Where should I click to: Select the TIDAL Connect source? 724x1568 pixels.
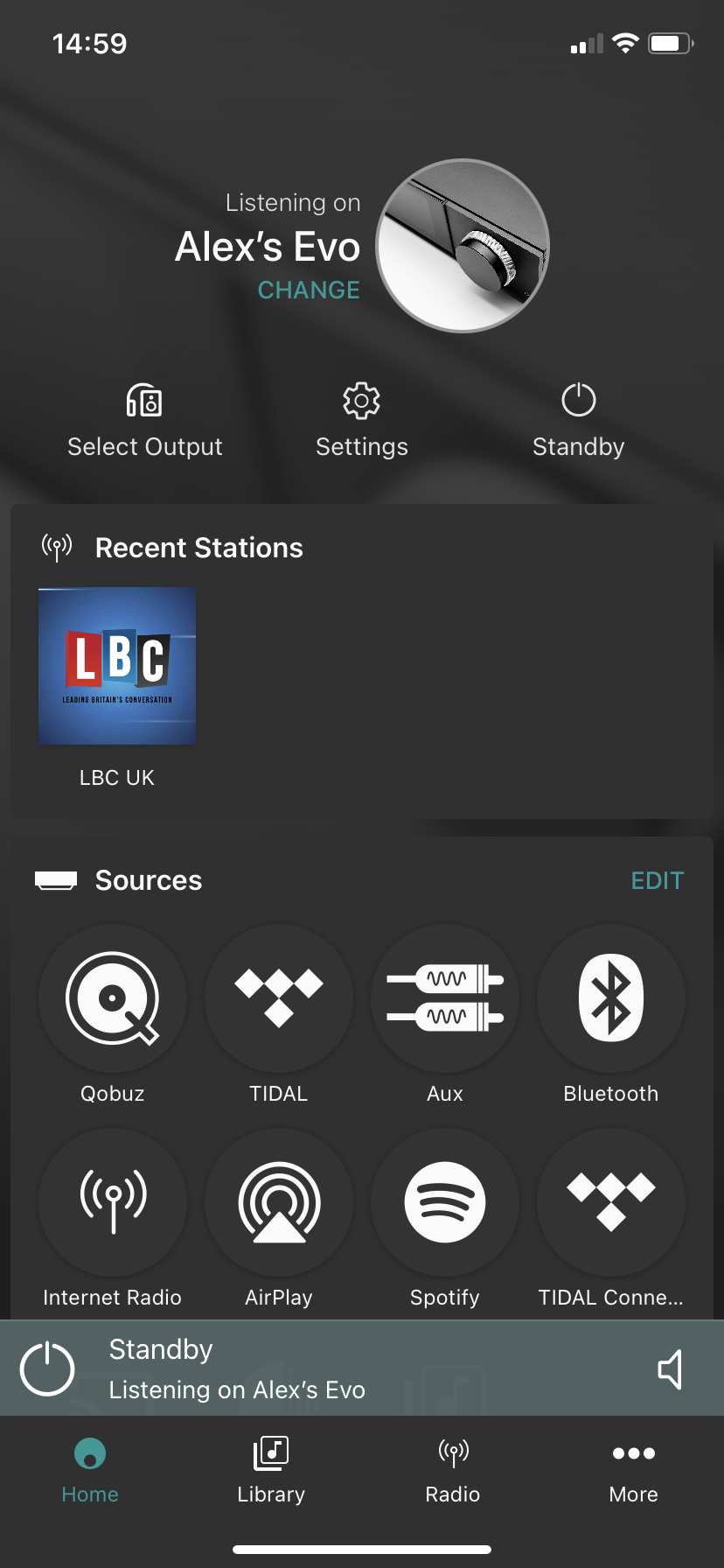(611, 1202)
